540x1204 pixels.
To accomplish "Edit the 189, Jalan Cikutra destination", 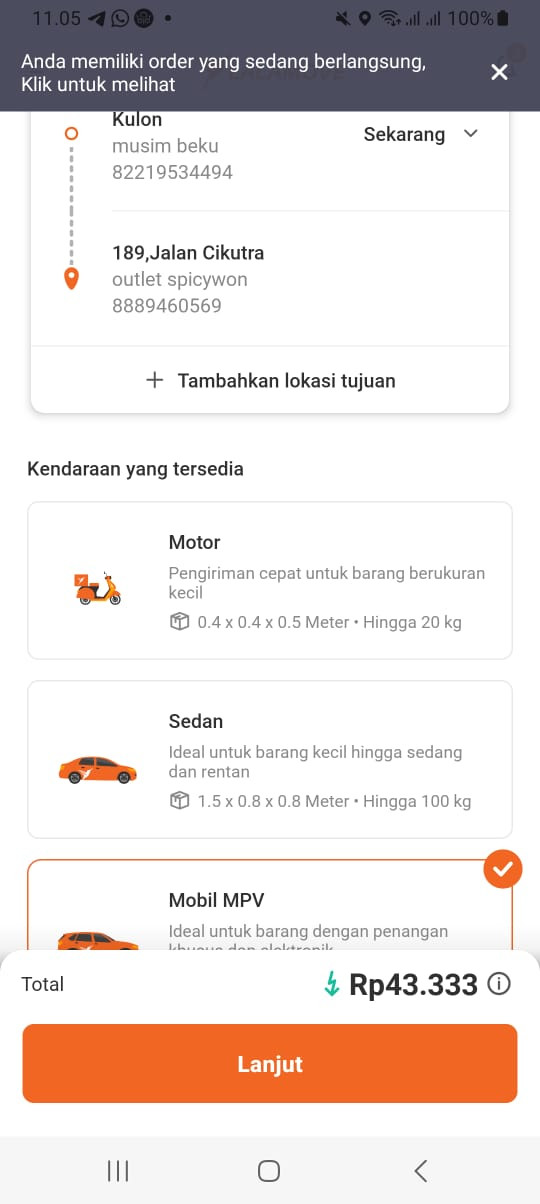I will click(x=300, y=279).
